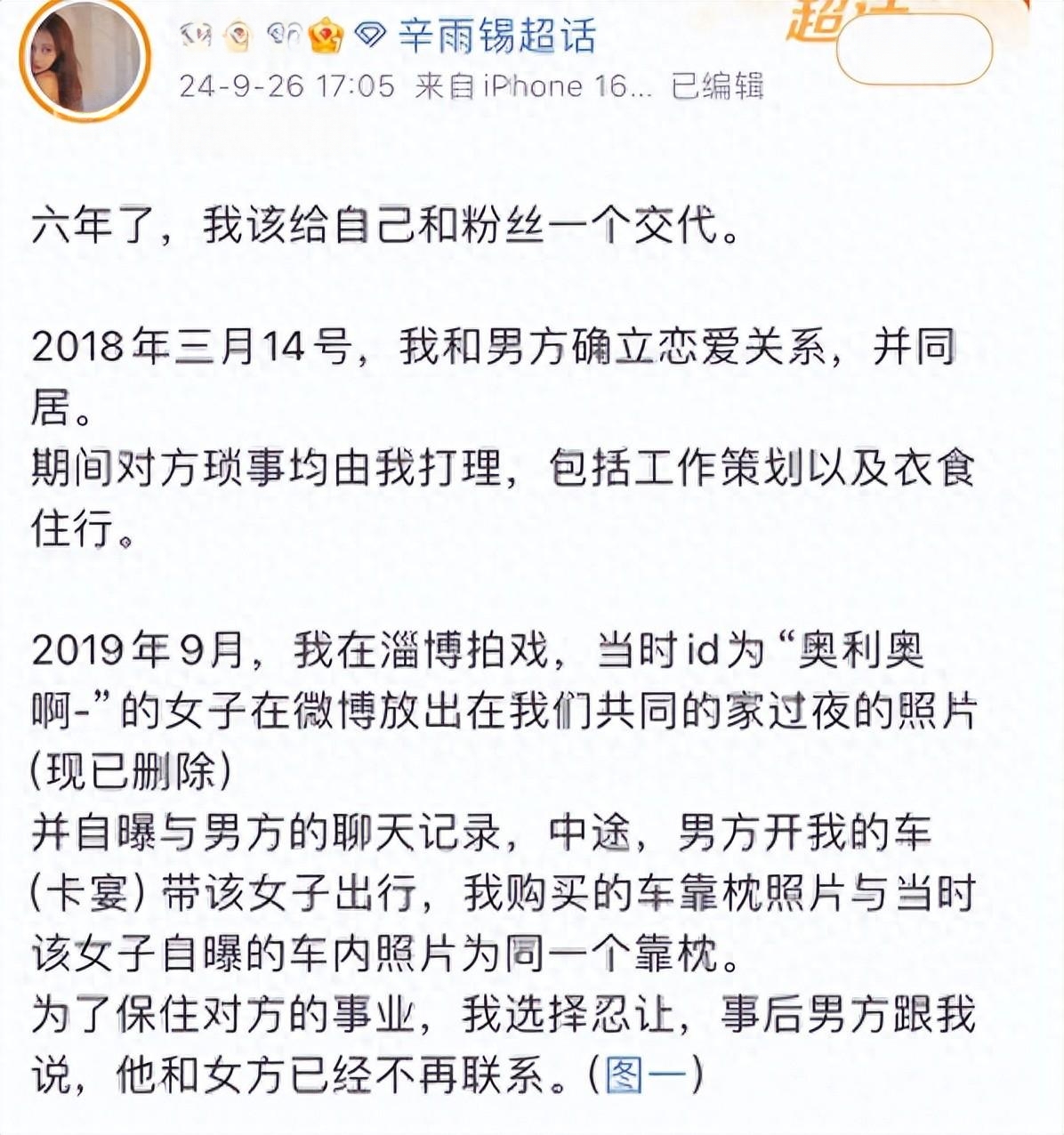This screenshot has width=1064, height=1135.
Task: Open the 图一 image link
Action: tap(645, 1076)
